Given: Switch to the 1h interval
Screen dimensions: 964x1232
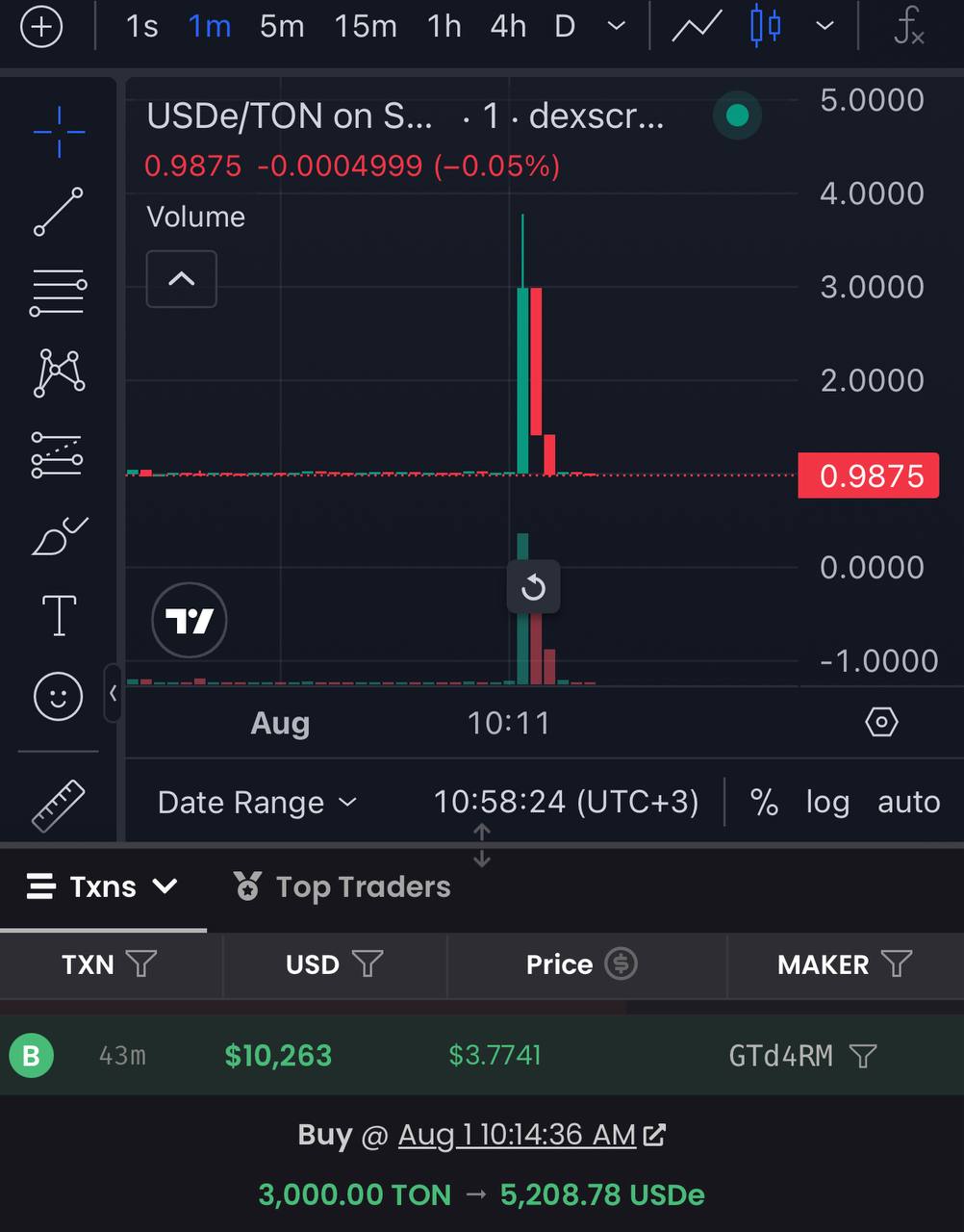Looking at the screenshot, I should [444, 27].
